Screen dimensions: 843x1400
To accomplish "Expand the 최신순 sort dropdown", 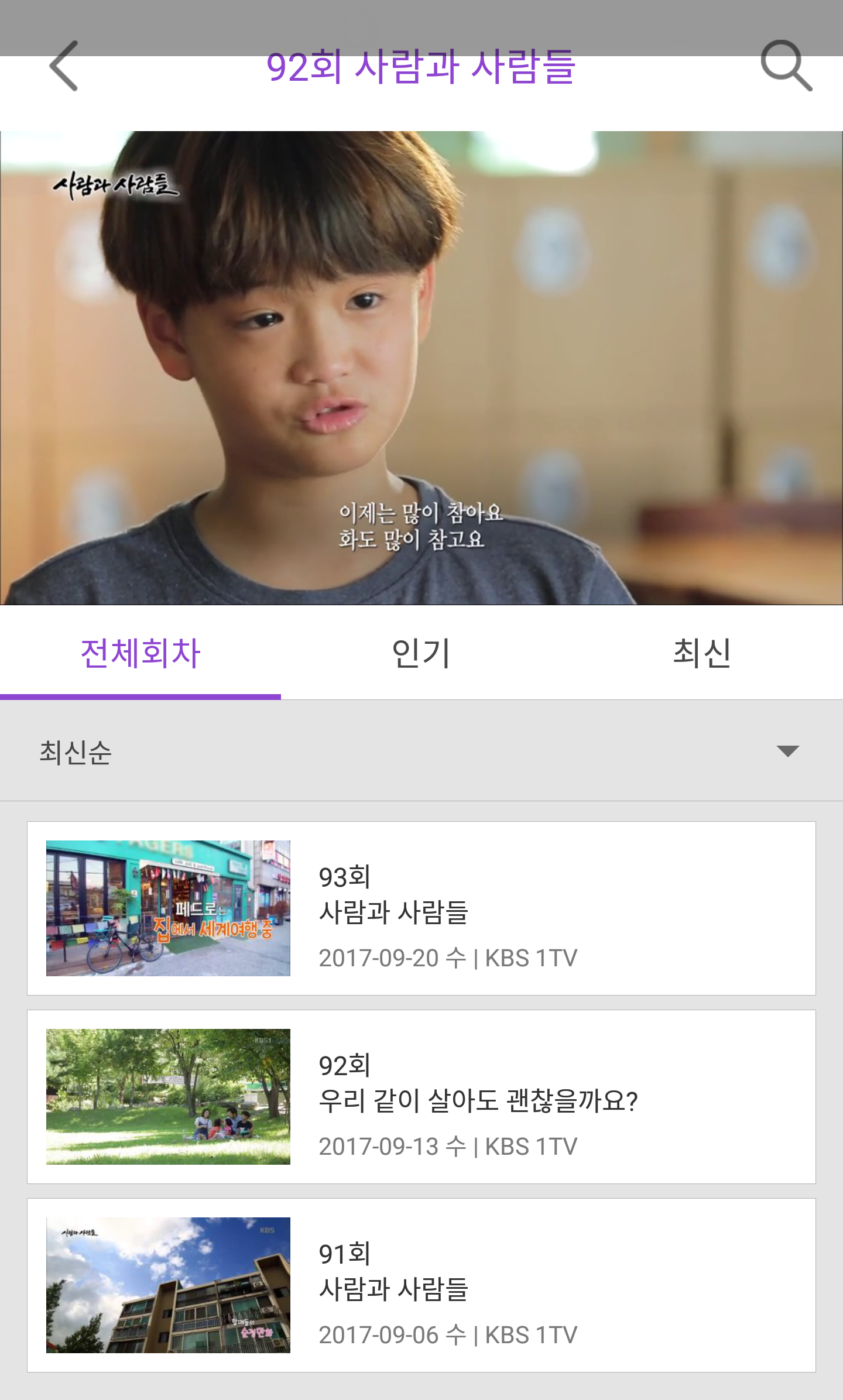I will click(x=787, y=751).
